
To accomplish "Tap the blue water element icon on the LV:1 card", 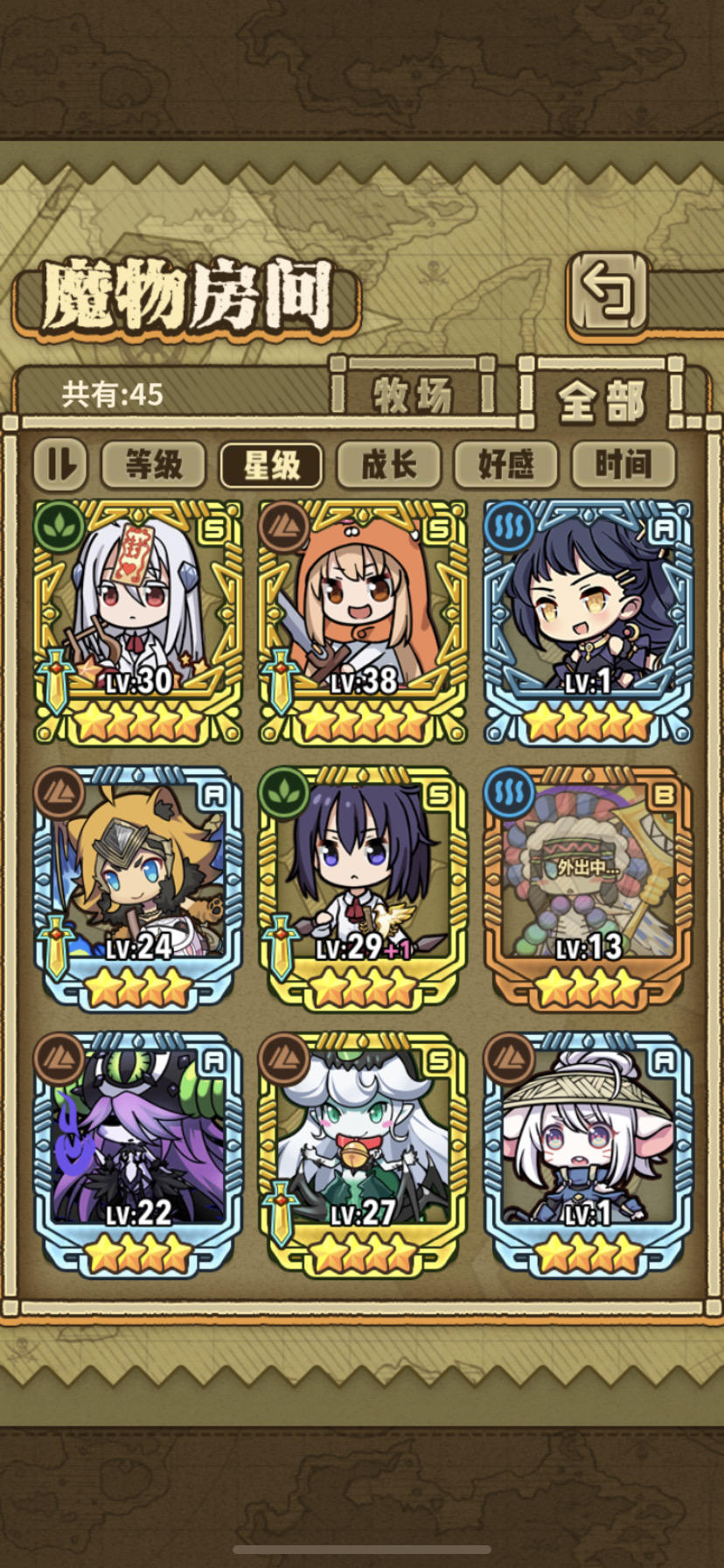I will coord(511,525).
